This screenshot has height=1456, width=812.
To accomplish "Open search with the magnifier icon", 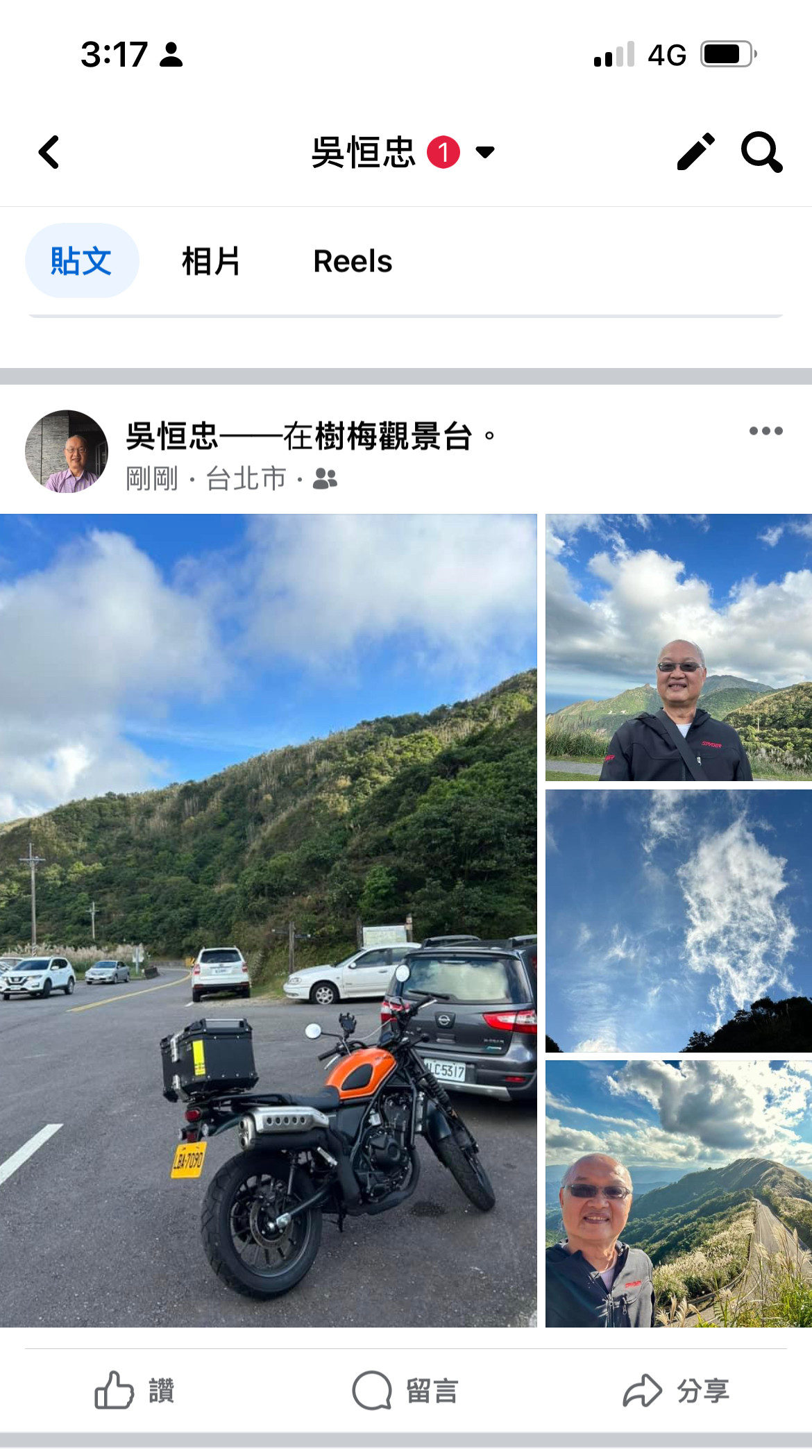I will 761,152.
